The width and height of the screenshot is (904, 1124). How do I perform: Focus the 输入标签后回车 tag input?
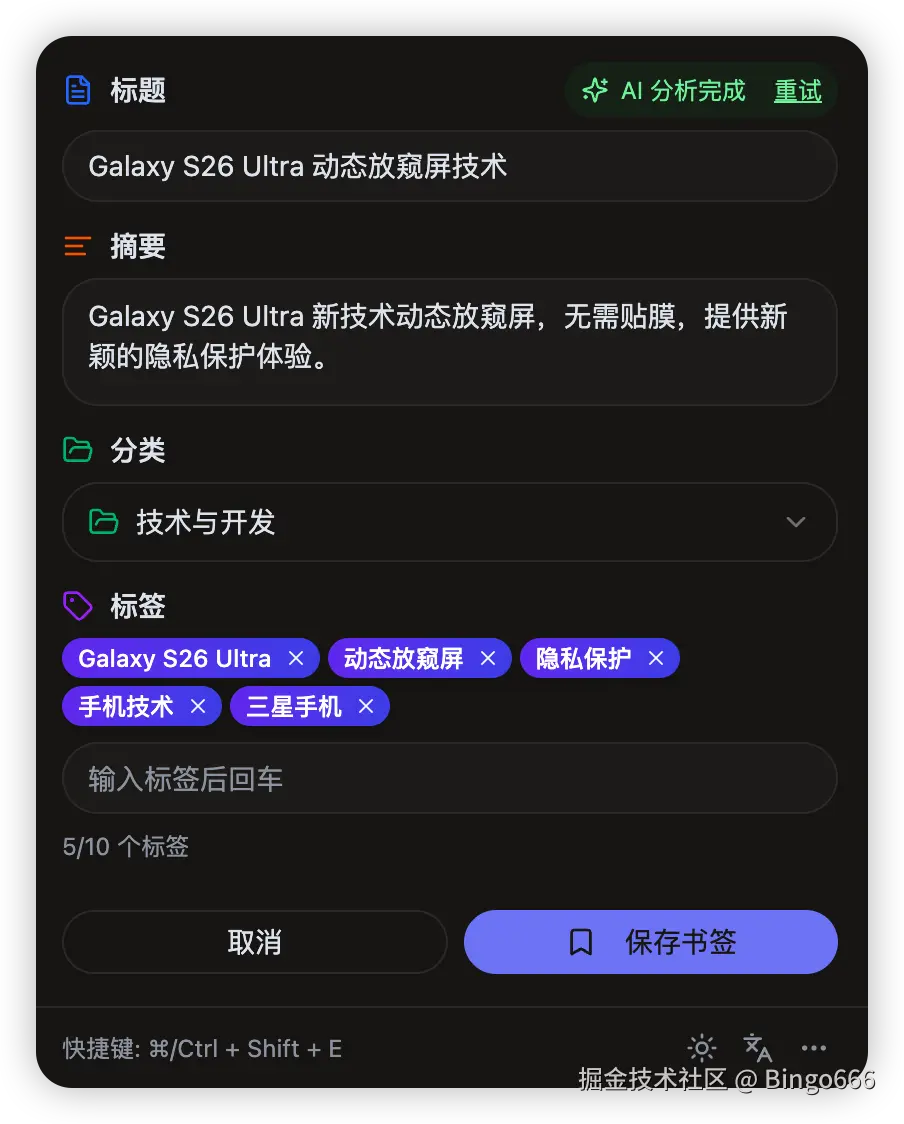tap(450, 778)
